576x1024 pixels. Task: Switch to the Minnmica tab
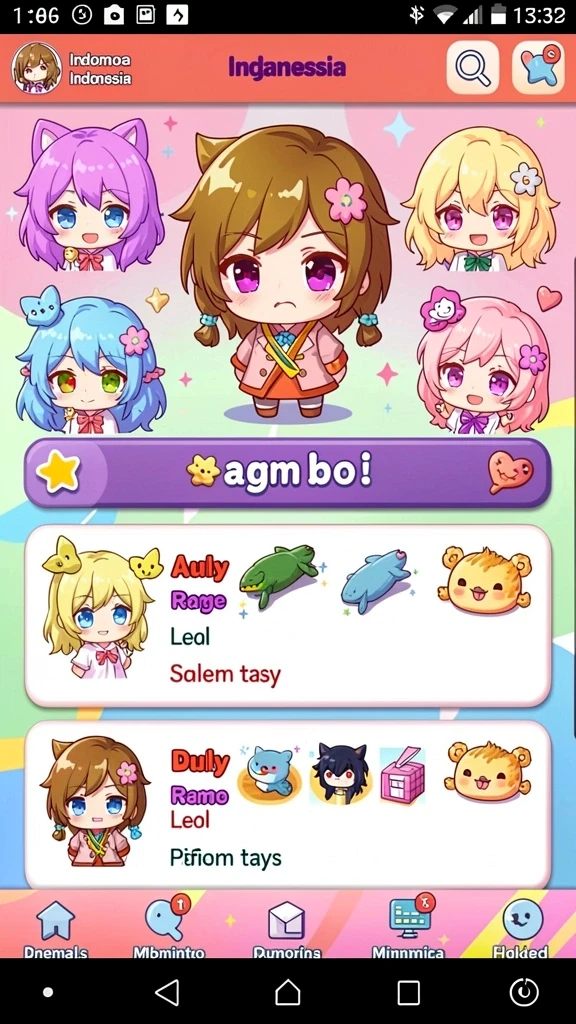pos(408,927)
